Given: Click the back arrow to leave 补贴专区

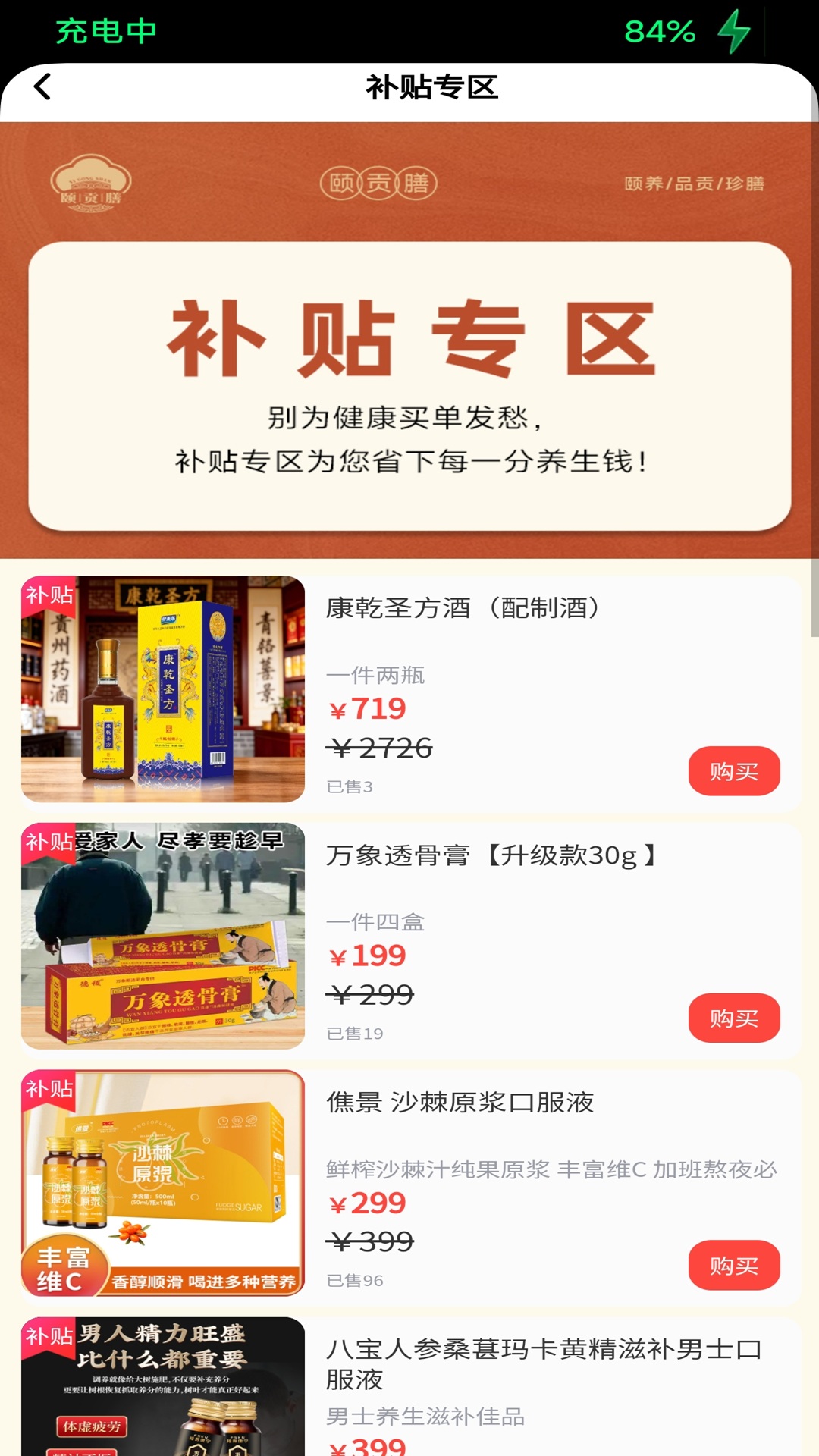Looking at the screenshot, I should pos(43,87).
